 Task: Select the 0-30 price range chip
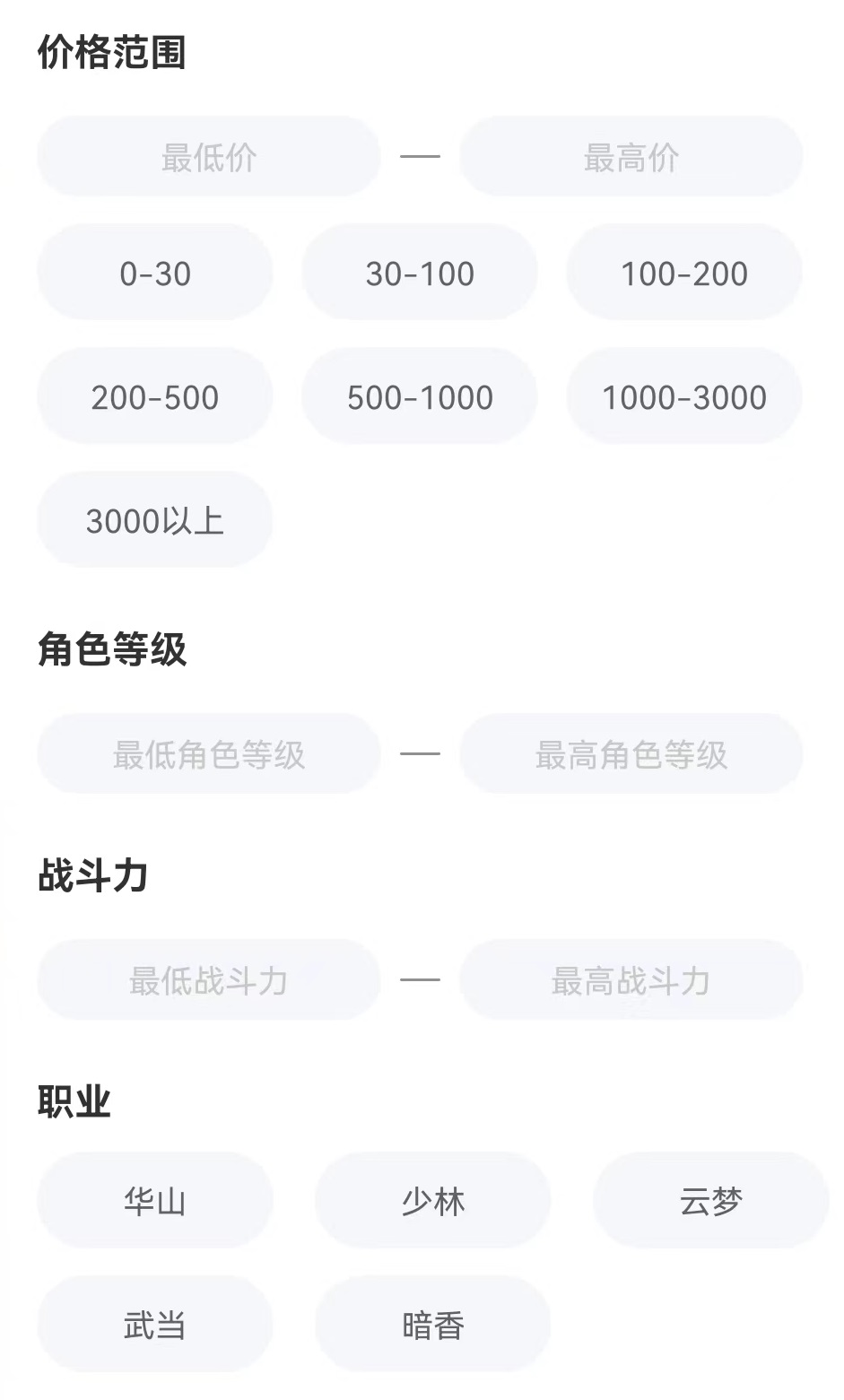point(155,273)
